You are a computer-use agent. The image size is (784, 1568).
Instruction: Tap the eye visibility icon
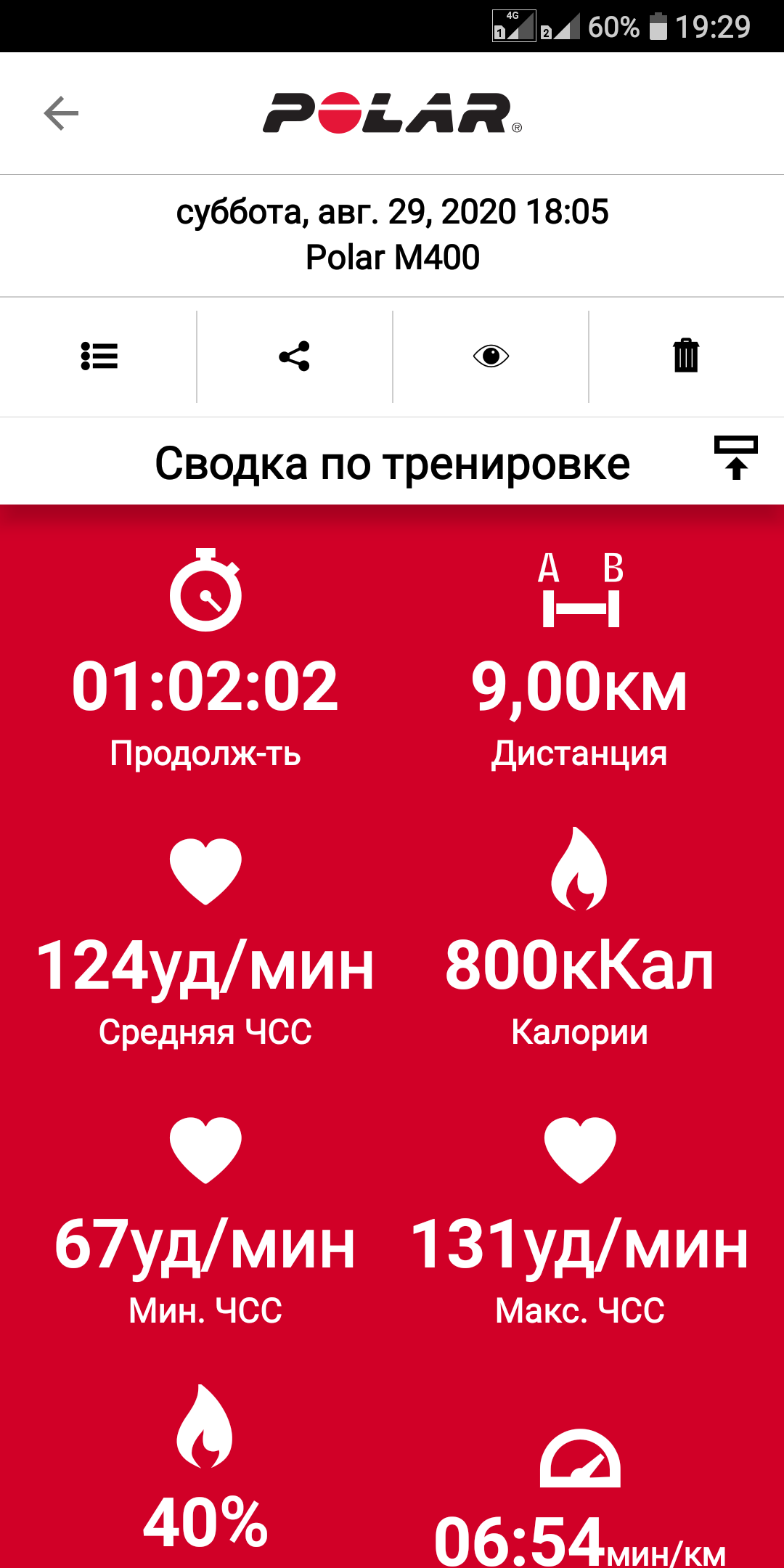(491, 356)
